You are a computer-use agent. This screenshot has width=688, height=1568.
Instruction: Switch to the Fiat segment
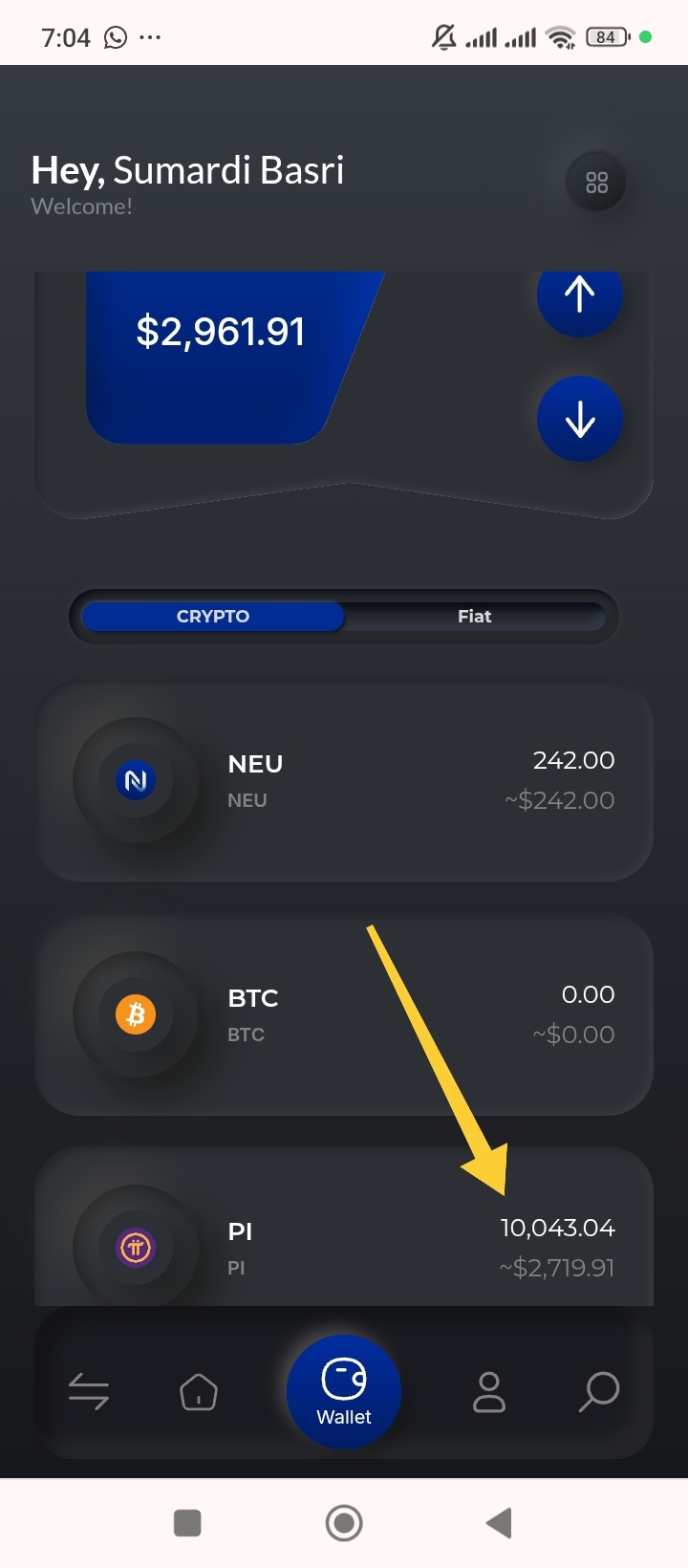pos(474,617)
